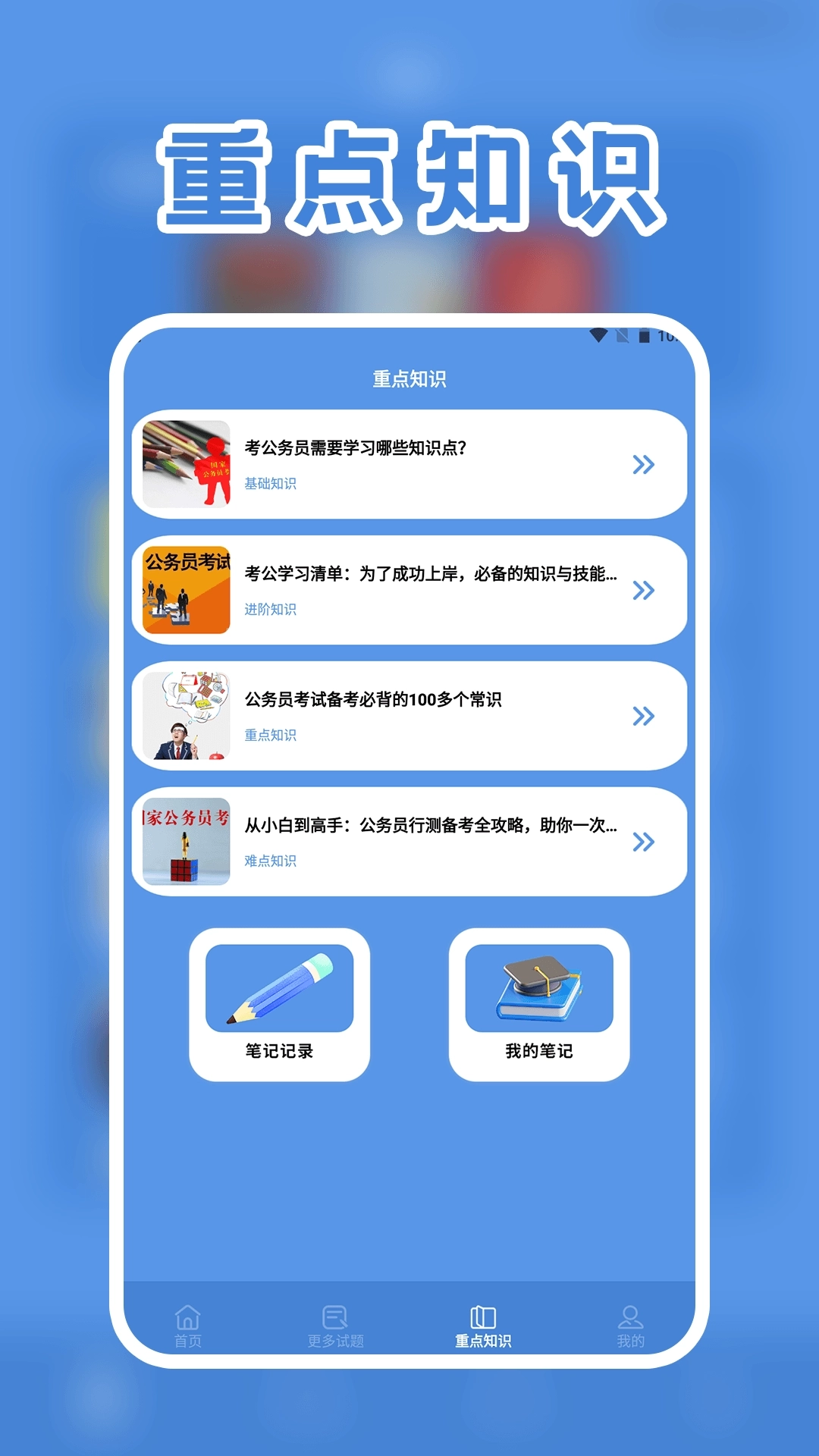
Task: Open the 我的 profile icon
Action: 632,1318
